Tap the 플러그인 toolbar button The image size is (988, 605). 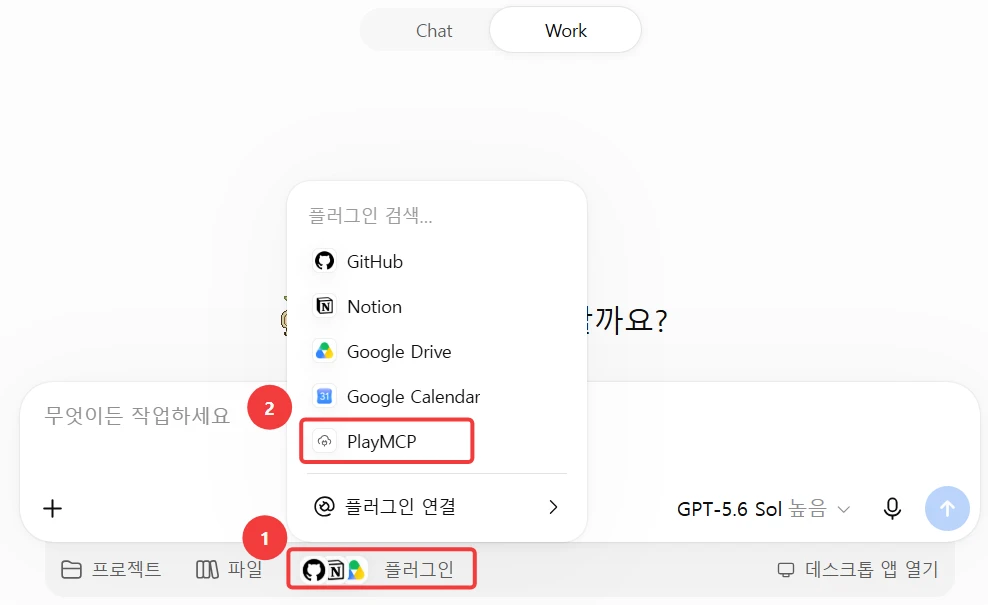click(381, 570)
